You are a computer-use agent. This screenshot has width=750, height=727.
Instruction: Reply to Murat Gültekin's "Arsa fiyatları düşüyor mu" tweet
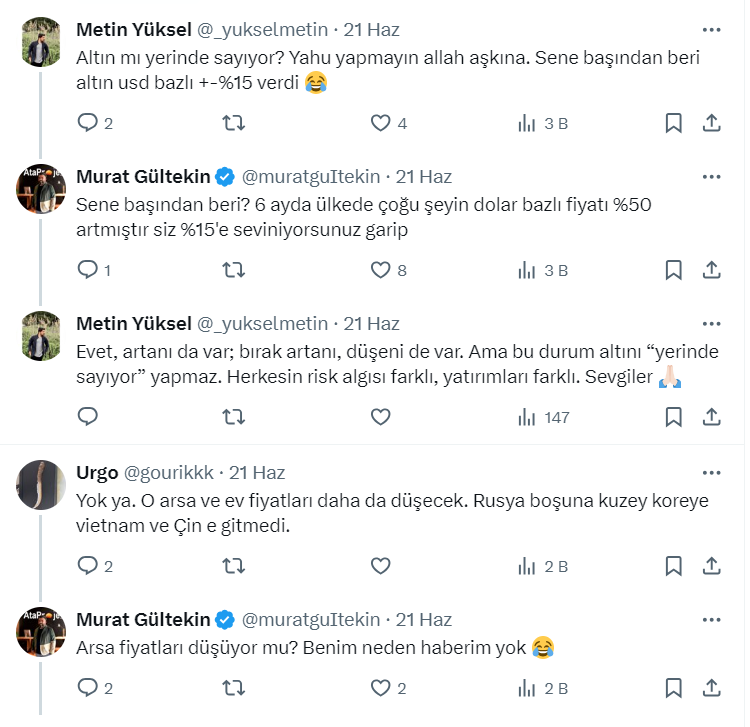(x=88, y=688)
